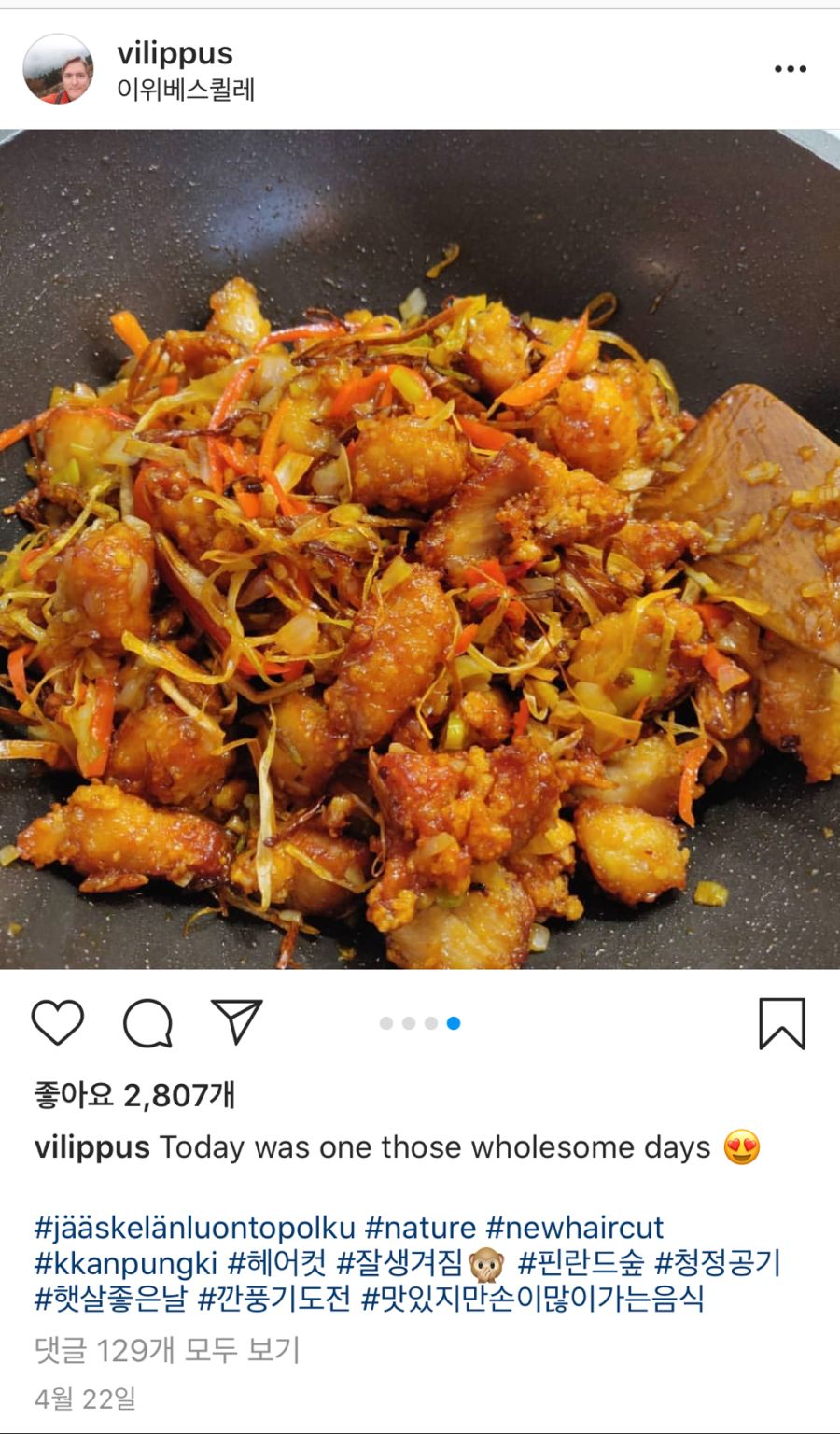Open the comment bubble icon

click(x=147, y=1023)
